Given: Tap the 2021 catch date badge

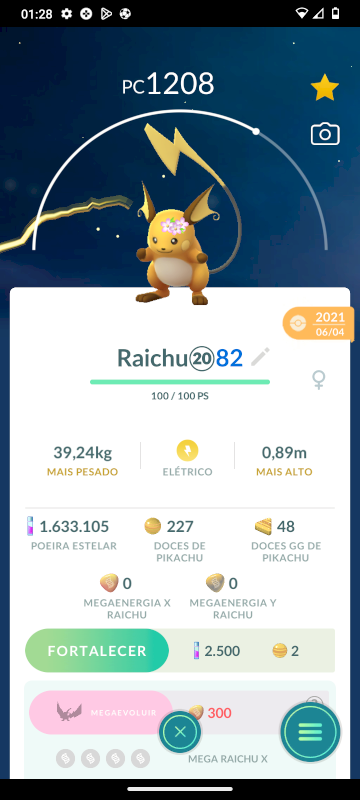Looking at the screenshot, I should coord(318,323).
